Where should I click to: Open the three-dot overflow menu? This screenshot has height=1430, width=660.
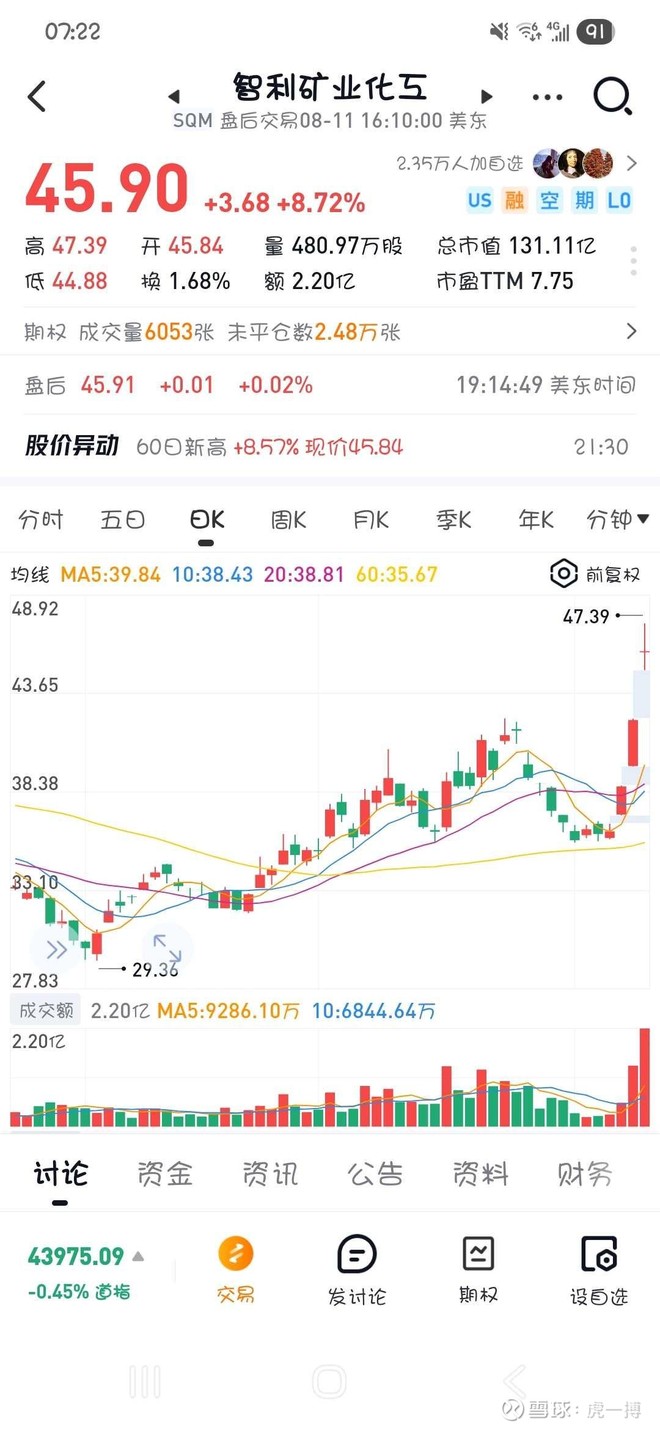[547, 98]
